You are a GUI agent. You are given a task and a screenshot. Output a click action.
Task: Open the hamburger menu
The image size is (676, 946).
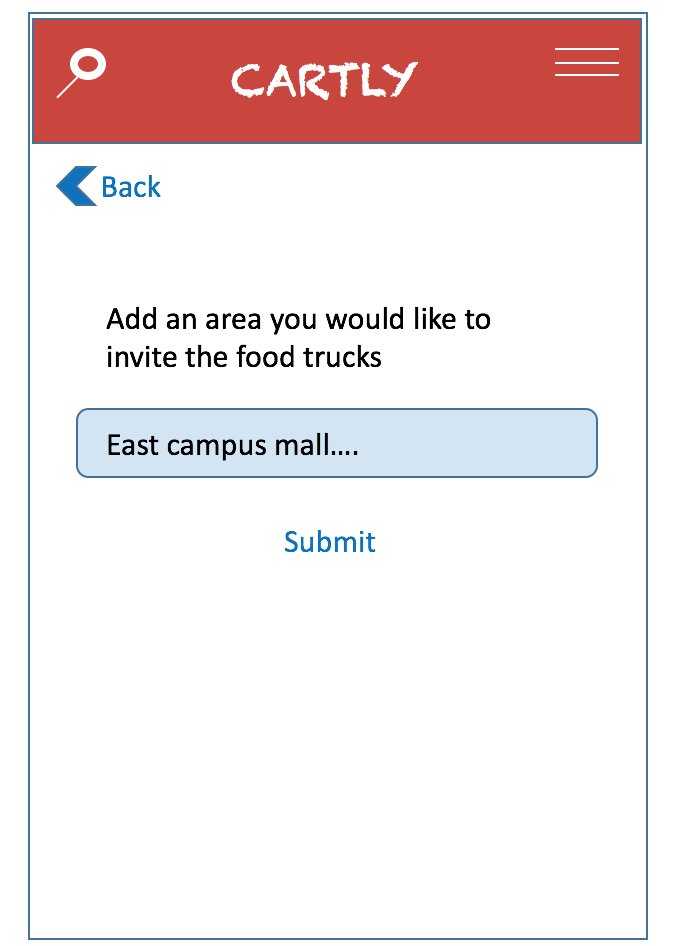[x=587, y=62]
